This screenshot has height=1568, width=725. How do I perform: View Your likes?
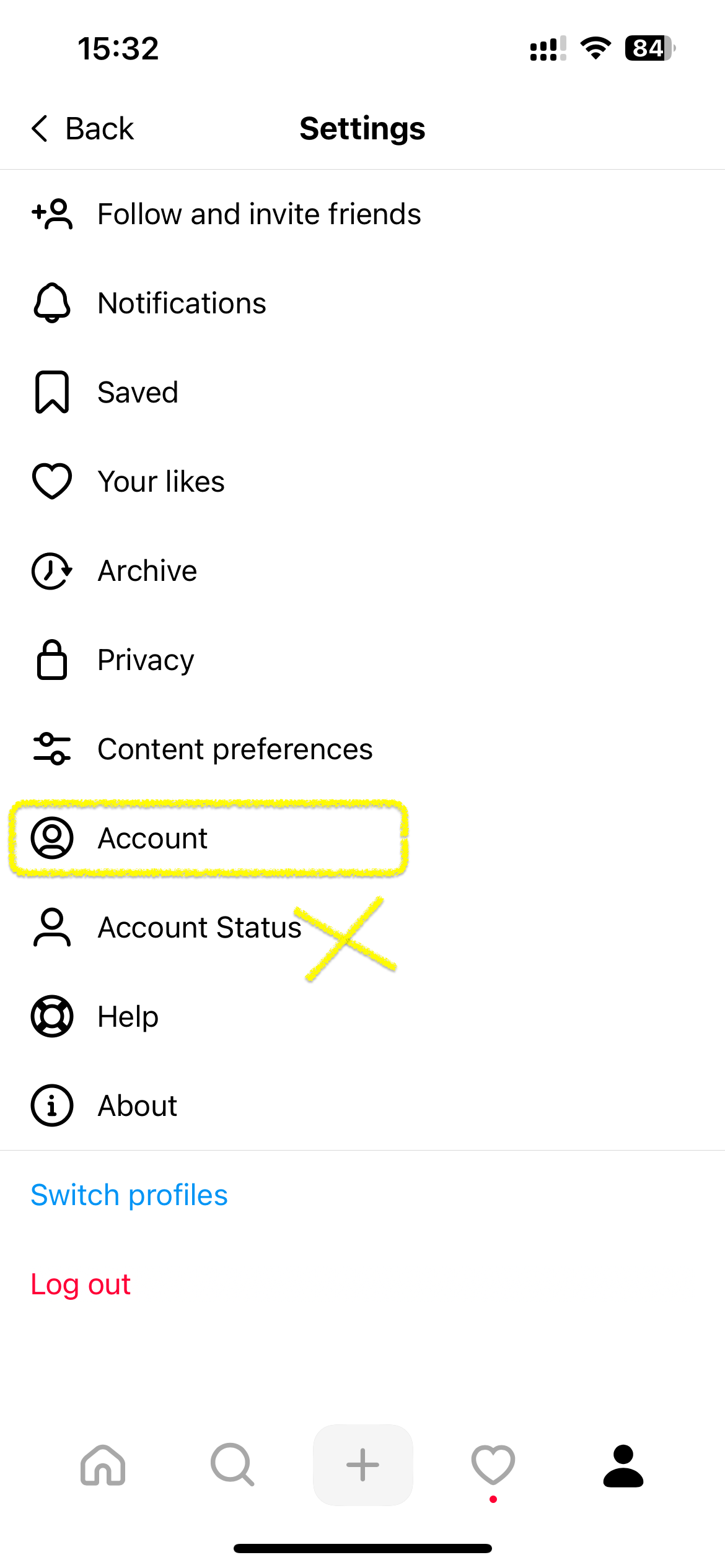click(x=362, y=482)
